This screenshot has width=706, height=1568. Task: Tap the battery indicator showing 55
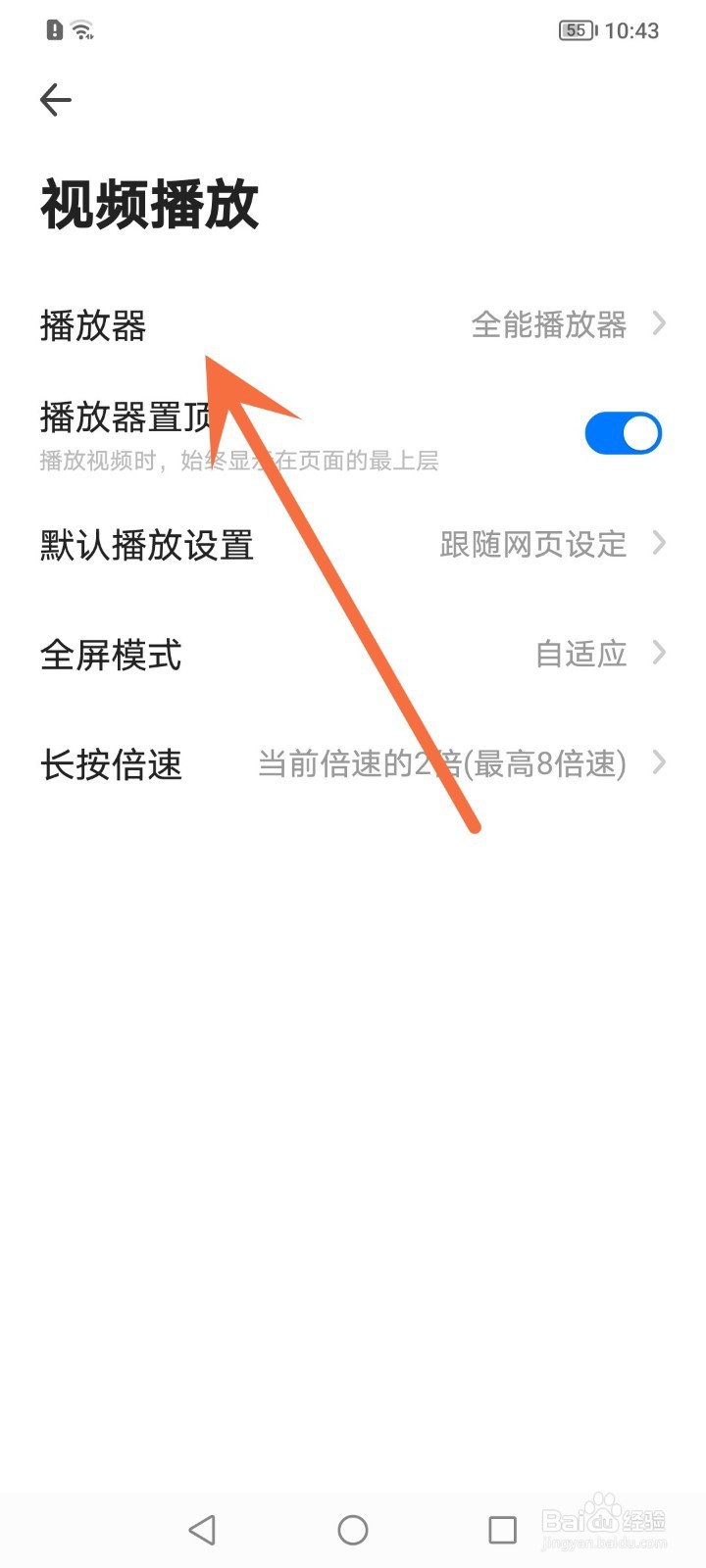574,30
